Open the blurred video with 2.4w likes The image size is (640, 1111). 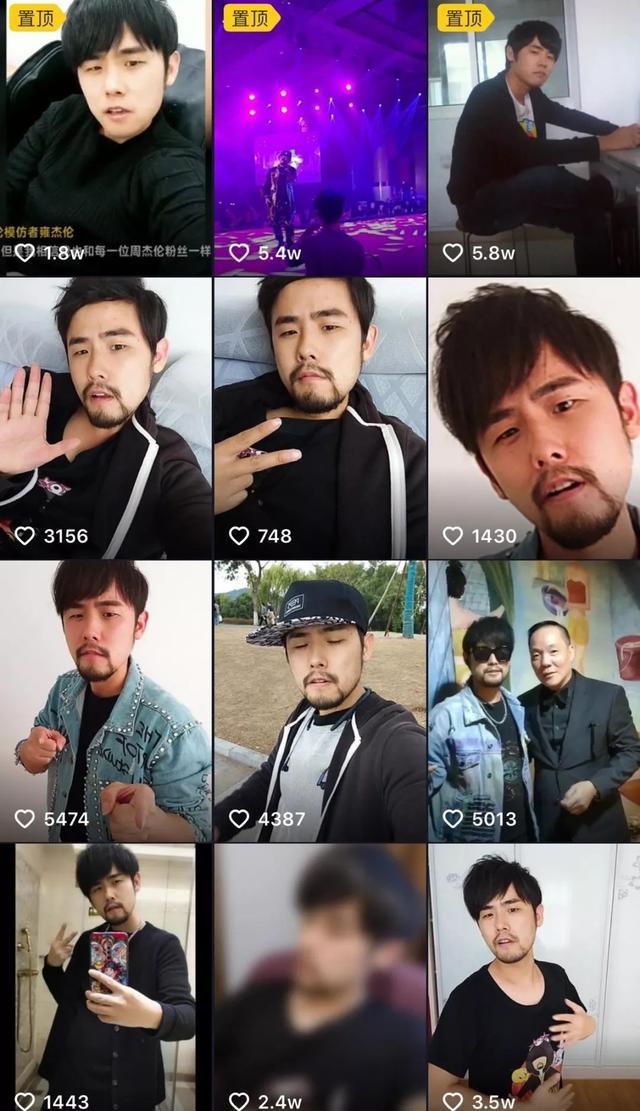[320, 975]
